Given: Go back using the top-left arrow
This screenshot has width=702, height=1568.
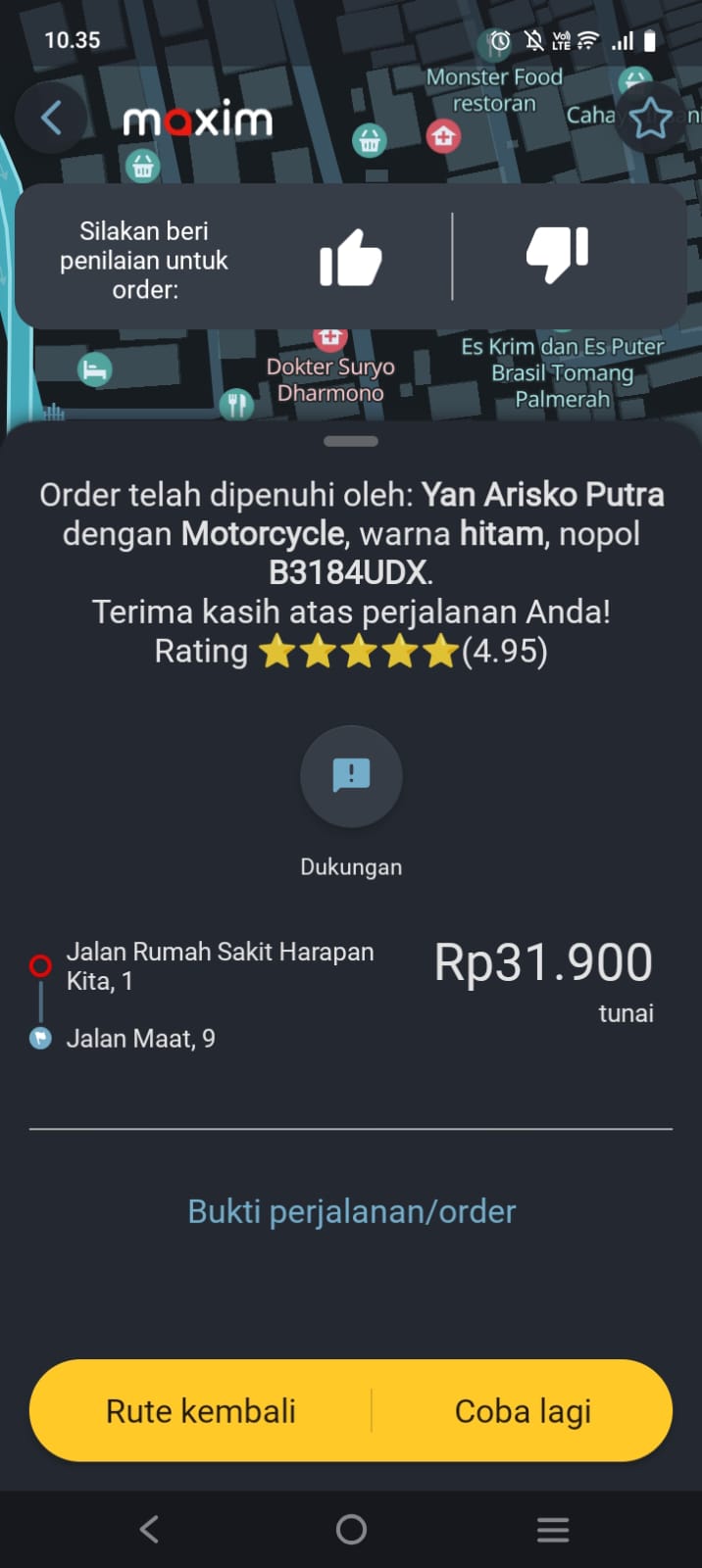Looking at the screenshot, I should (x=52, y=119).
